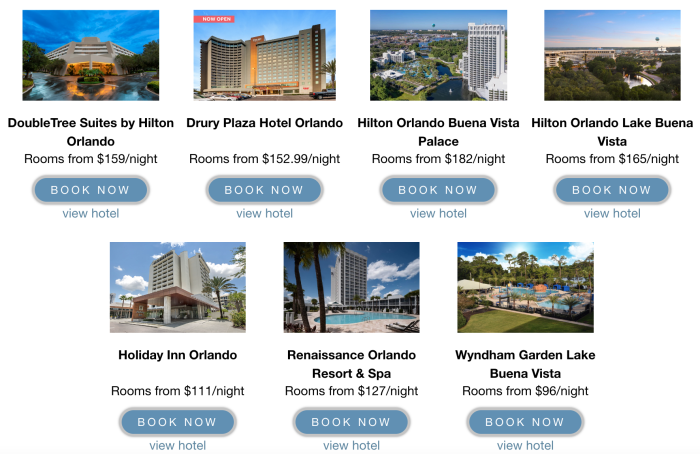Open the Drury Plaza Hotel Orlando photo
The image size is (700, 454).
[264, 55]
